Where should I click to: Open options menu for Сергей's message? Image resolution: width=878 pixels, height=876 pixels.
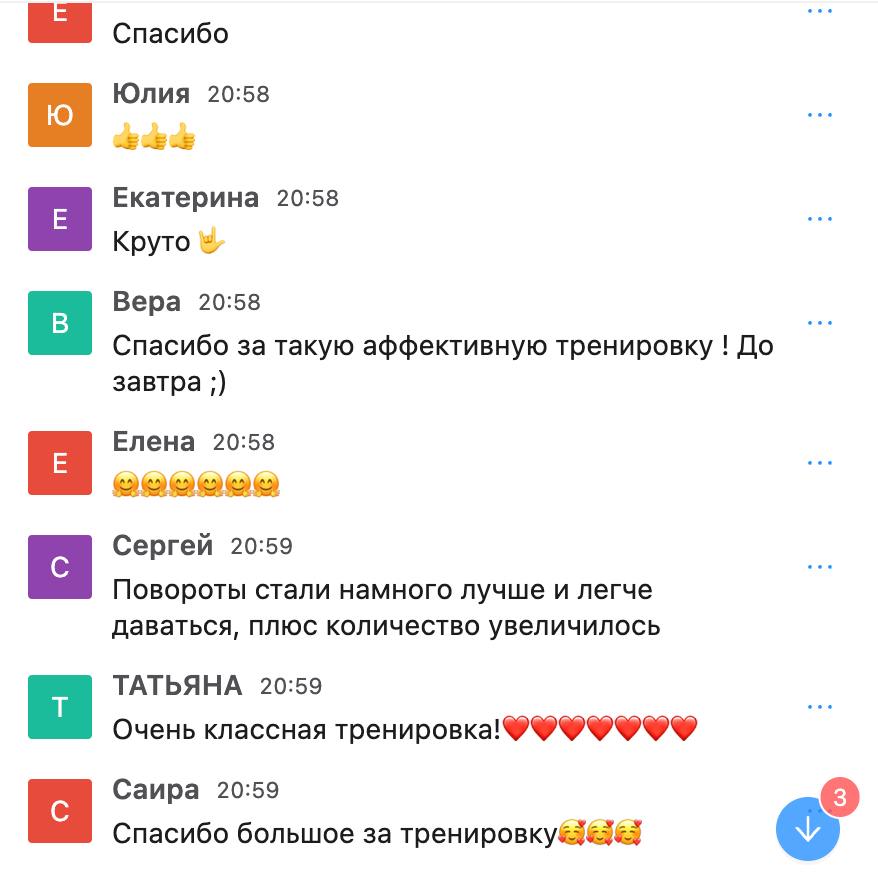(x=820, y=567)
